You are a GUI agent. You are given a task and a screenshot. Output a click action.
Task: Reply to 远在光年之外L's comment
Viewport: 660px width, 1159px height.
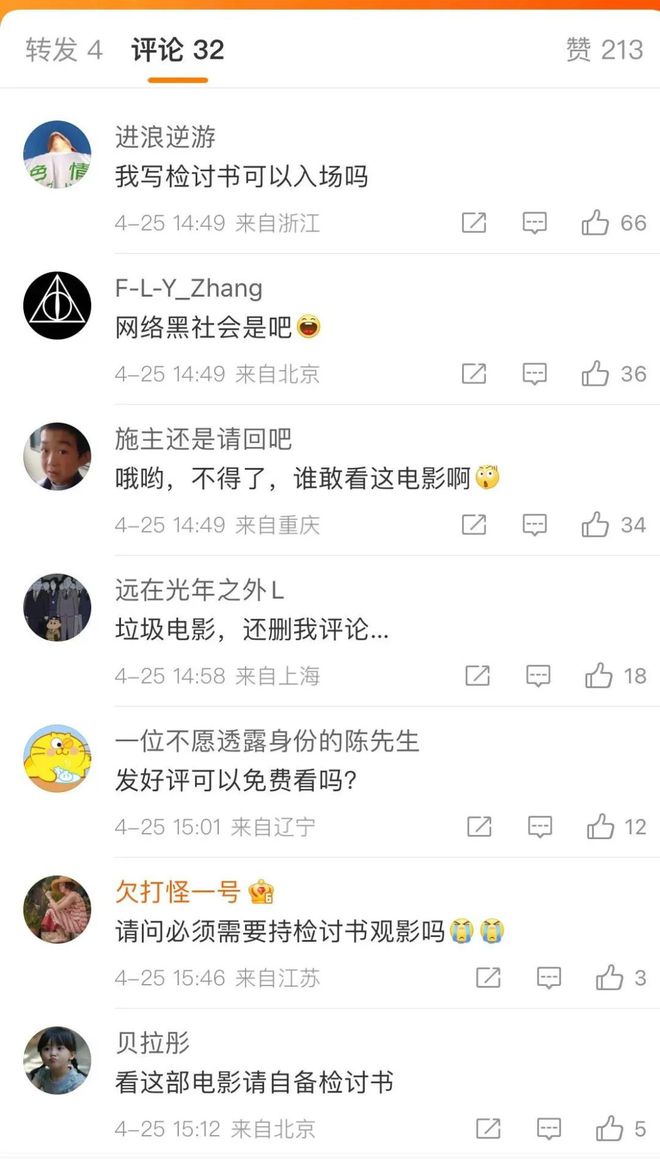pos(538,676)
